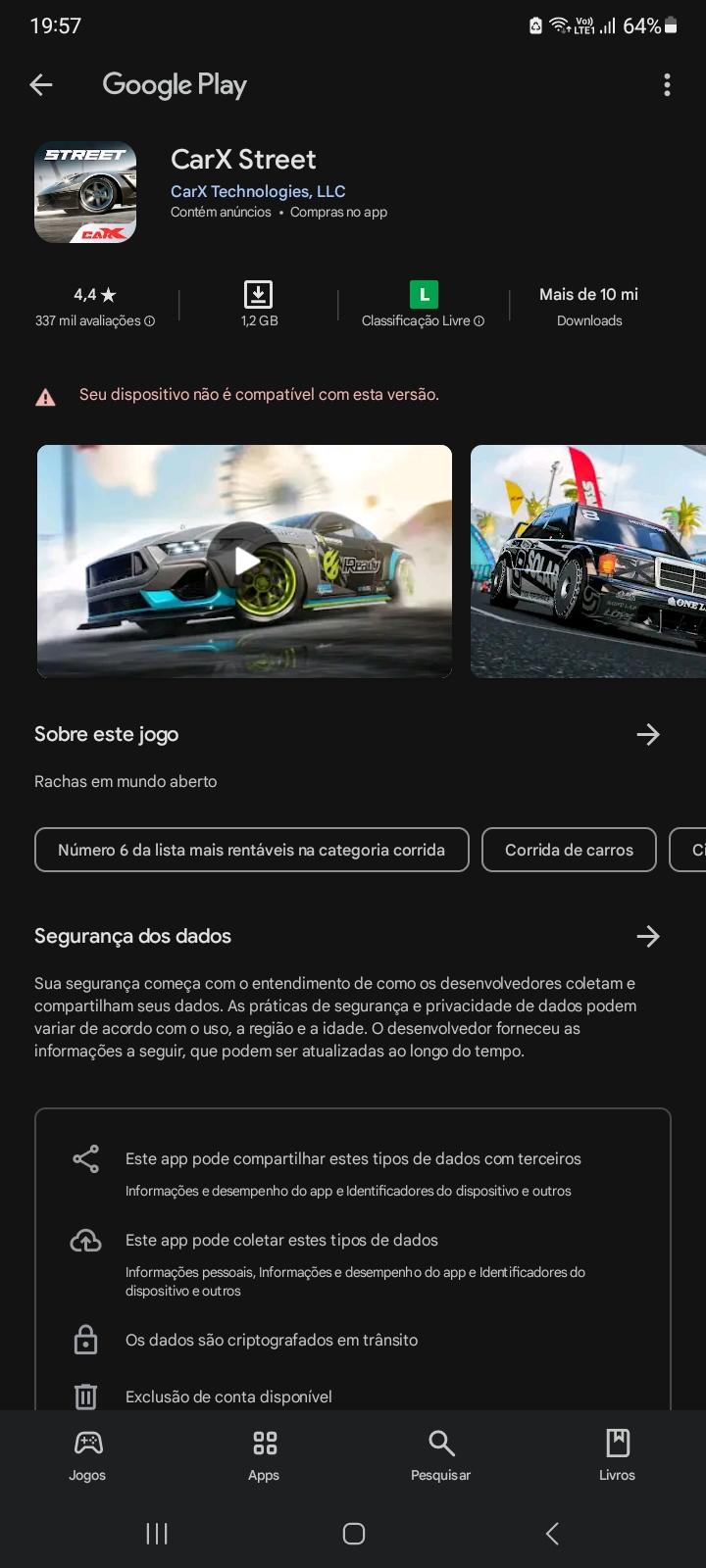
Task: View the 4,4 star ratings details
Action: click(x=95, y=306)
